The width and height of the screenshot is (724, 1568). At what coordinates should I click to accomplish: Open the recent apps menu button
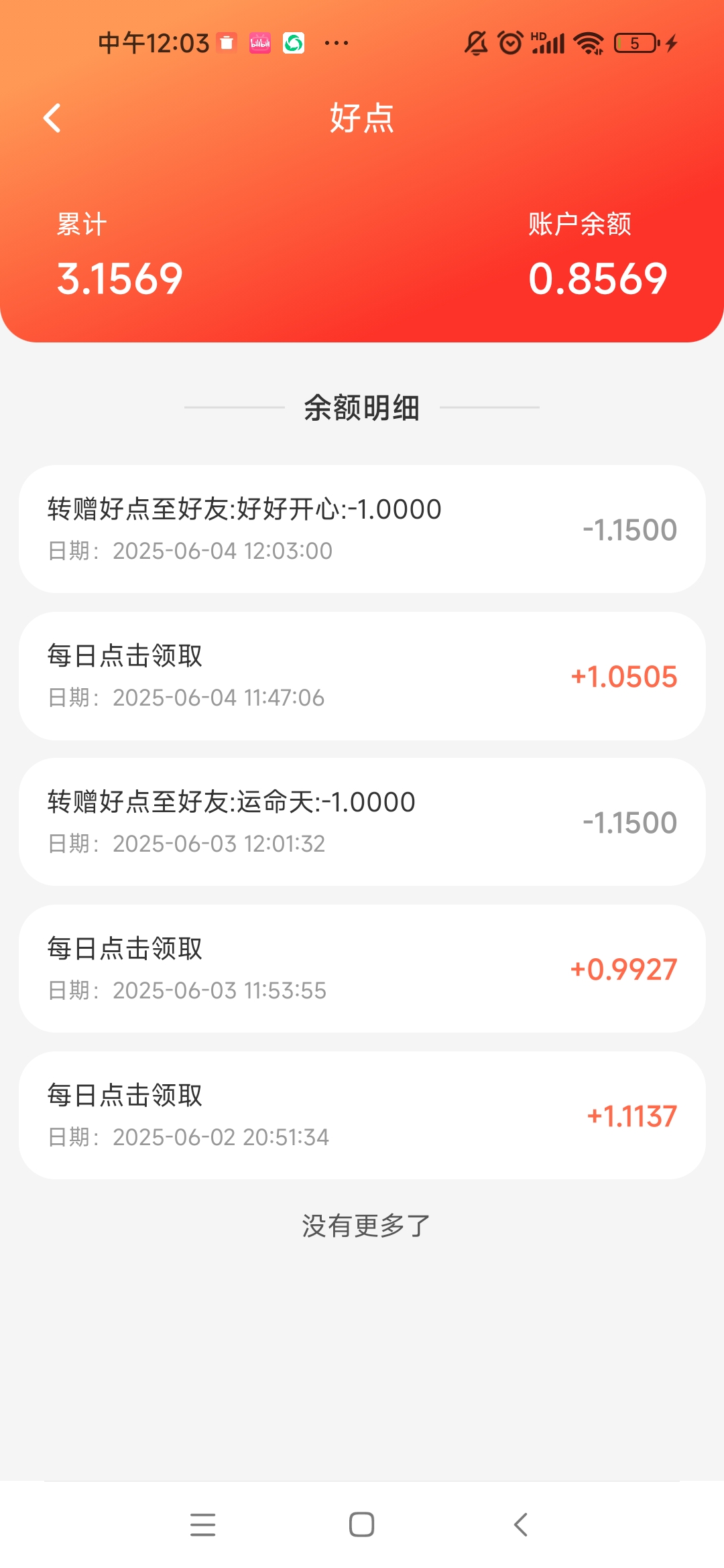tap(202, 1524)
